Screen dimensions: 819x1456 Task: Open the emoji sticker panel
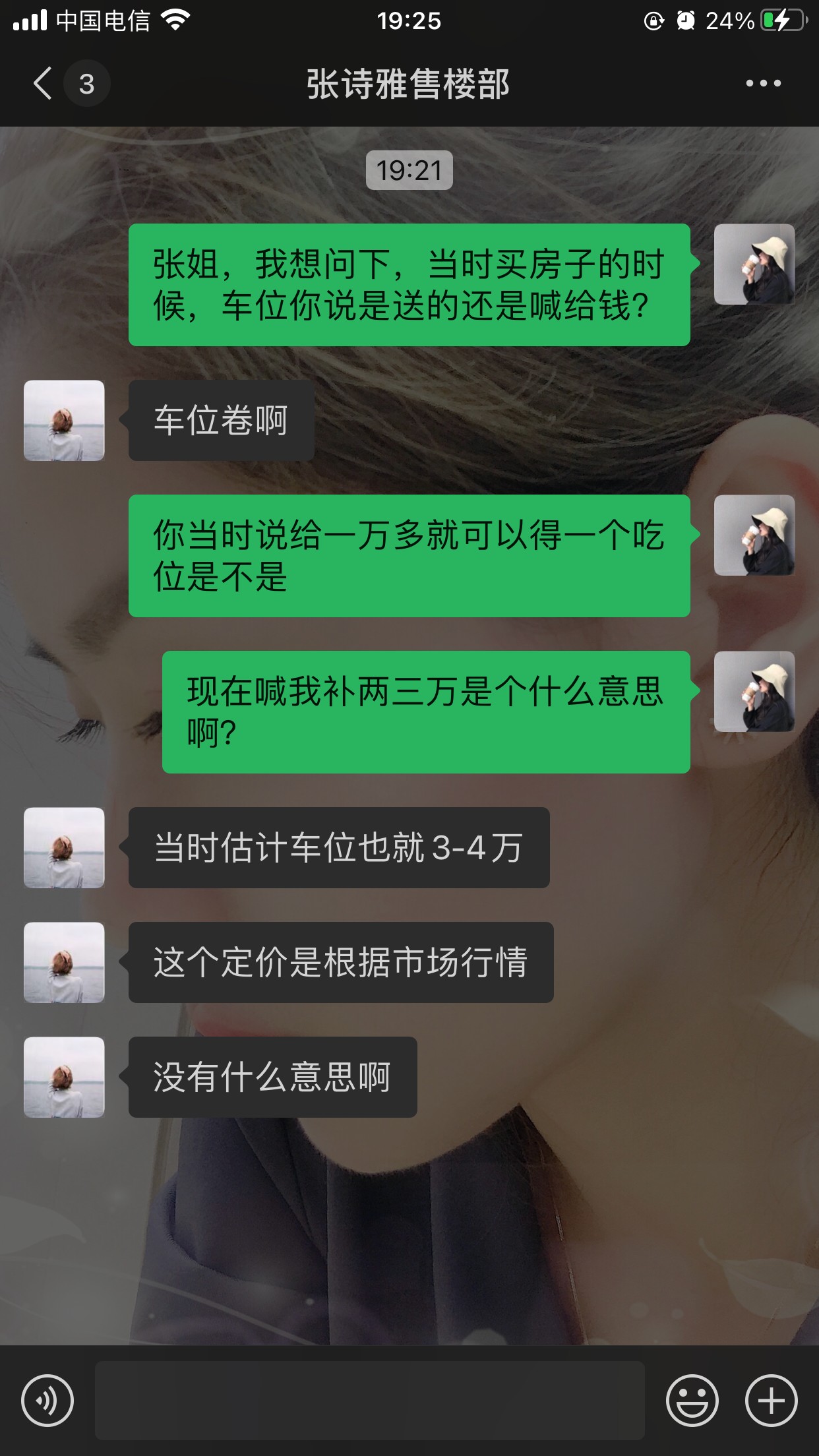[x=692, y=1400]
